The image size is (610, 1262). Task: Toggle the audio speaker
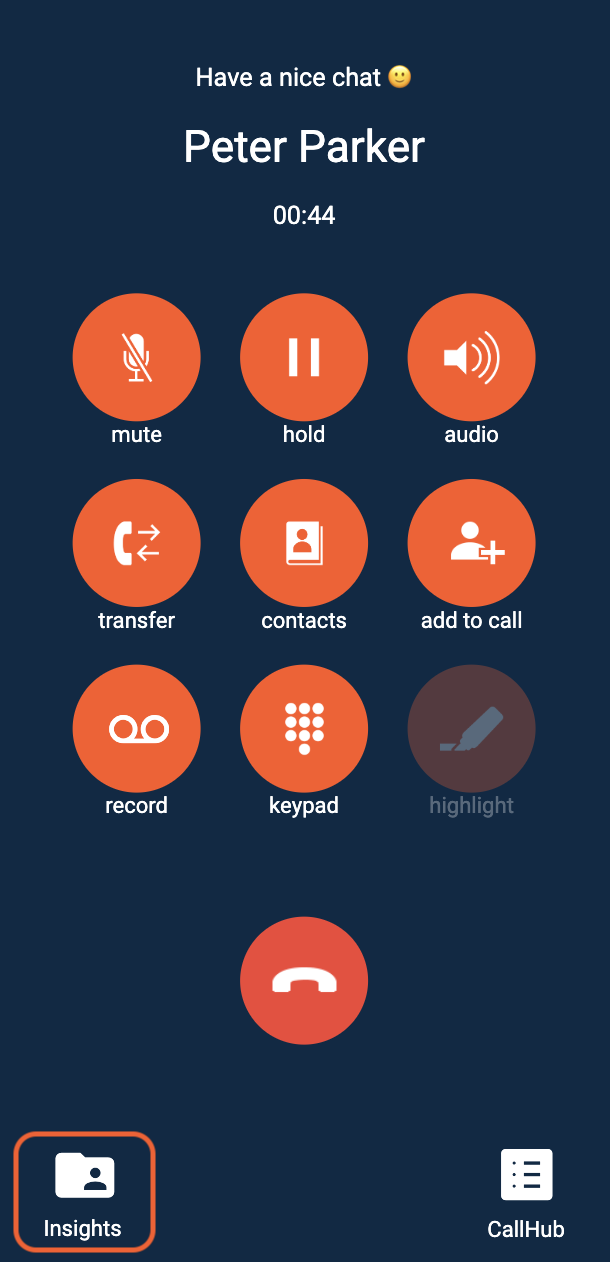point(471,357)
